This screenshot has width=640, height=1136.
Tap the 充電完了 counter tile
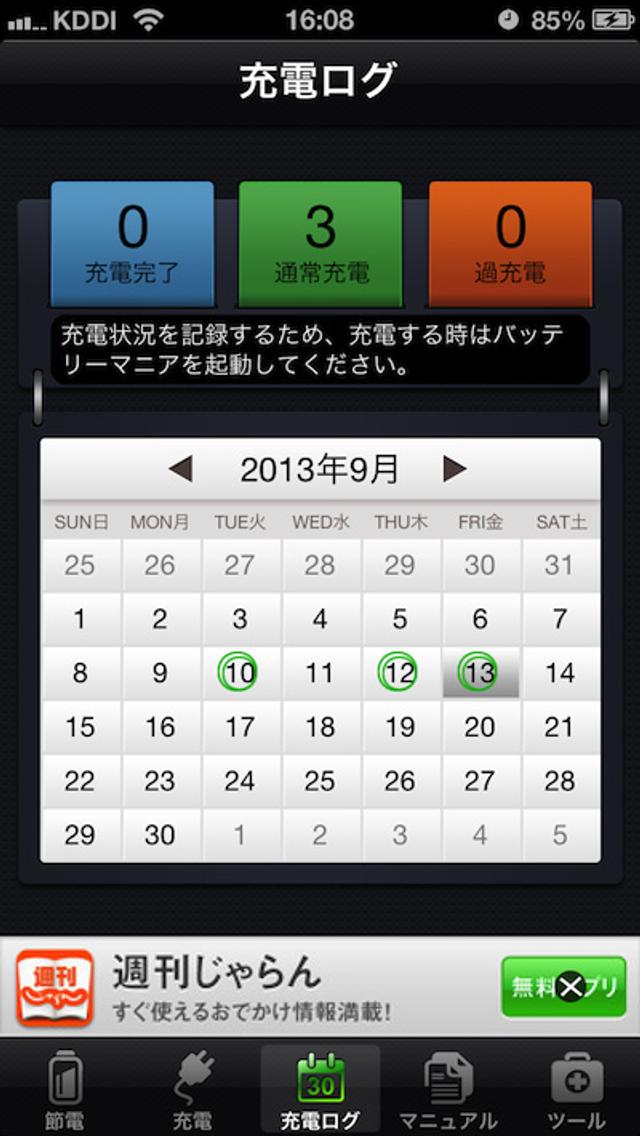tap(132, 243)
